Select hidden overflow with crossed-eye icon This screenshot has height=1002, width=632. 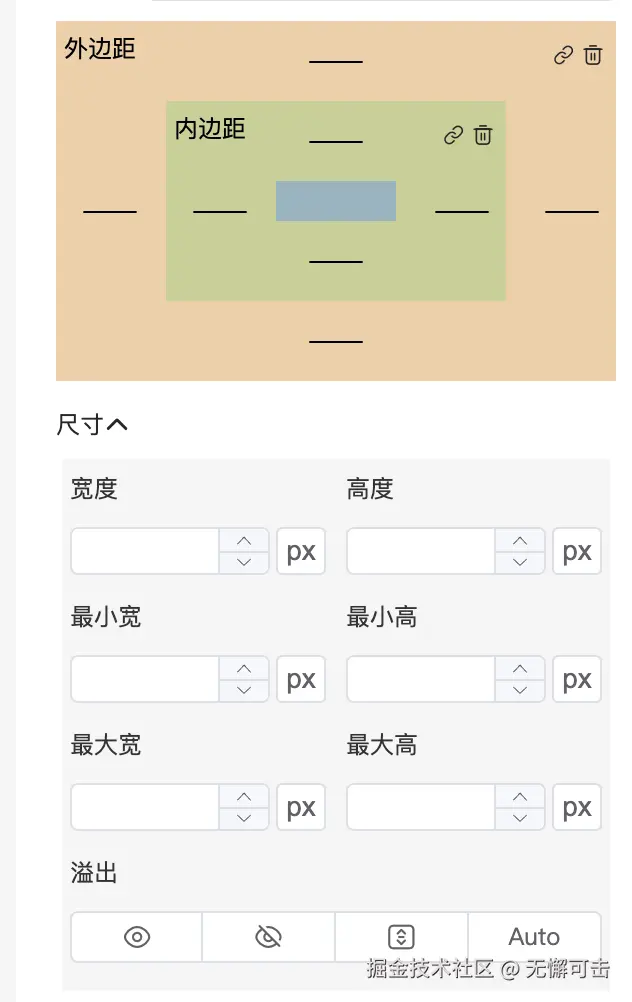click(x=268, y=937)
